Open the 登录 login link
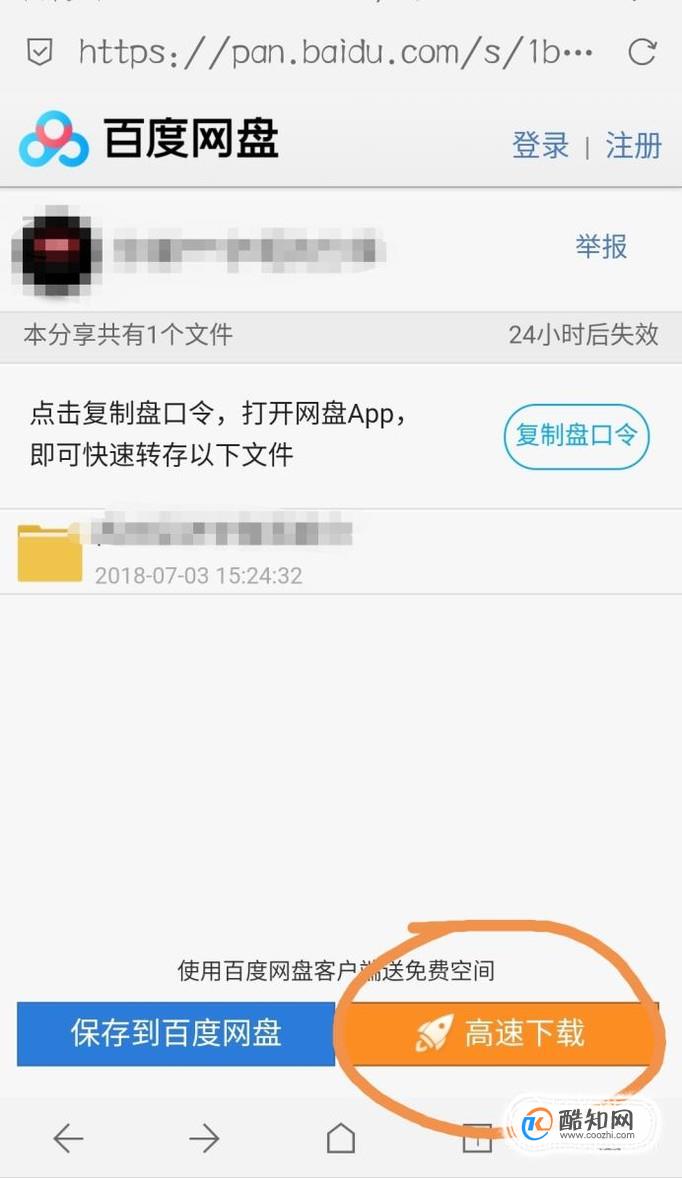 click(x=540, y=145)
